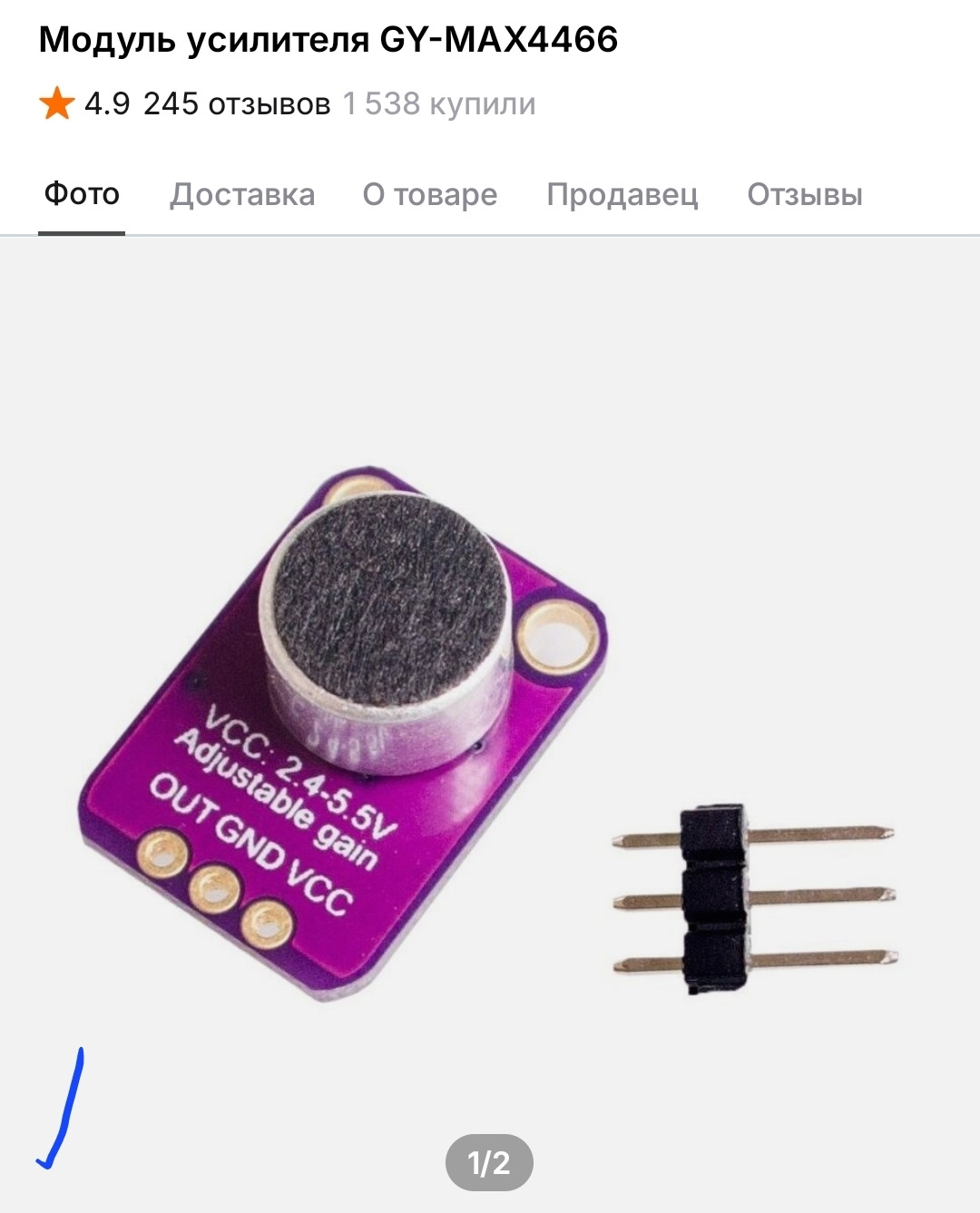Select the Продавец tab
Viewport: 980px width, 1213px height.
[622, 194]
